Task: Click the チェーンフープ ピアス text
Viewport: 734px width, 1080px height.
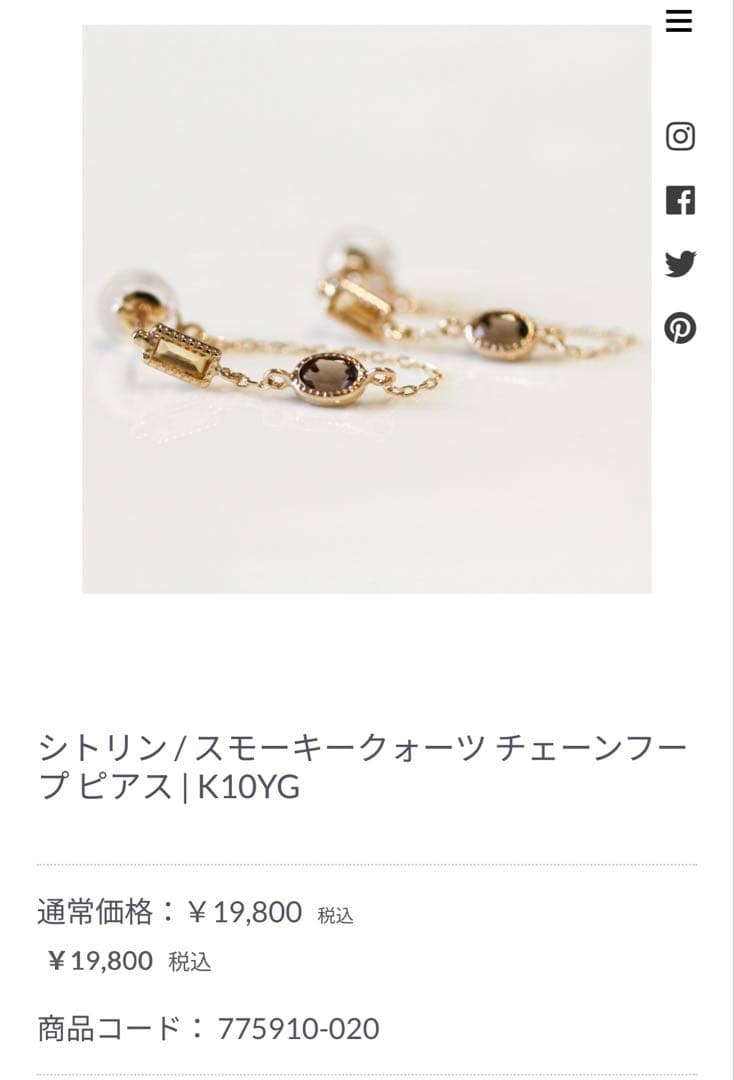Action: pyautogui.click(x=590, y=745)
